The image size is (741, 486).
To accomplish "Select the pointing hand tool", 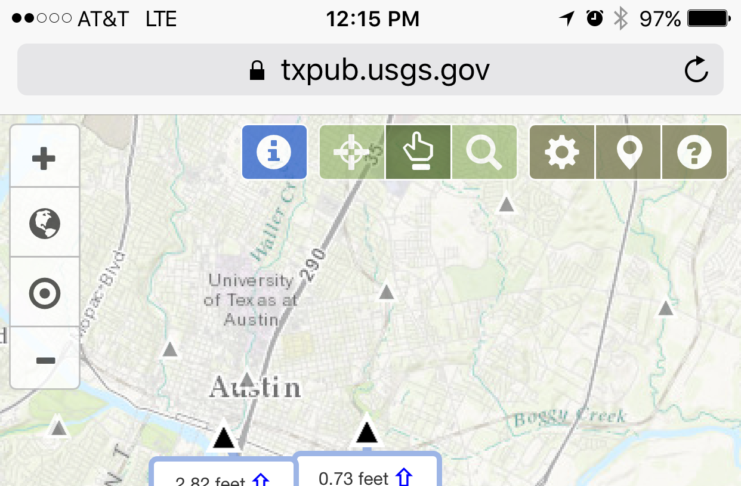I will tap(418, 152).
